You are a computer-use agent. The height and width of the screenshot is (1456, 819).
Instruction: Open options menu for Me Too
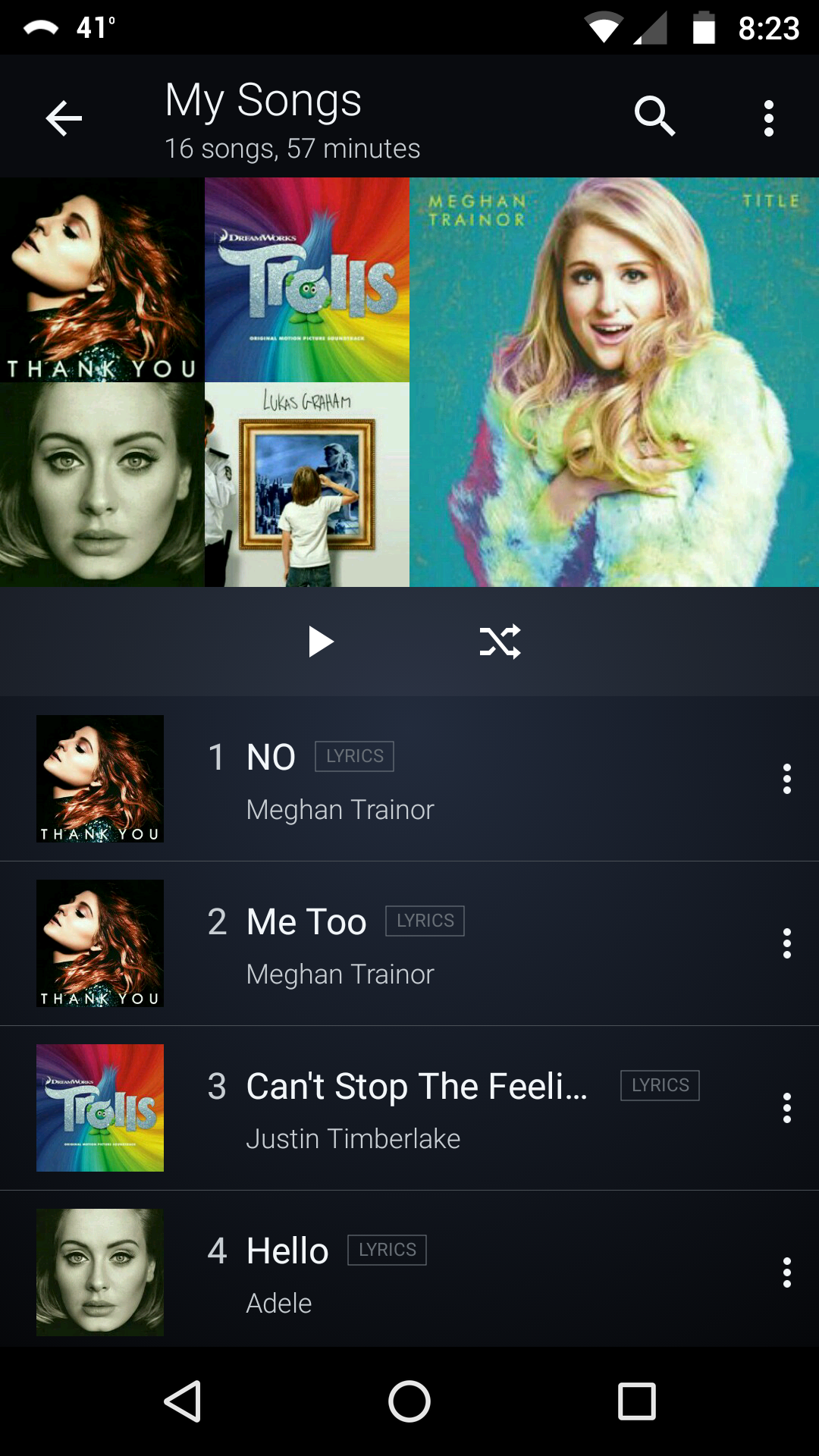click(x=787, y=943)
